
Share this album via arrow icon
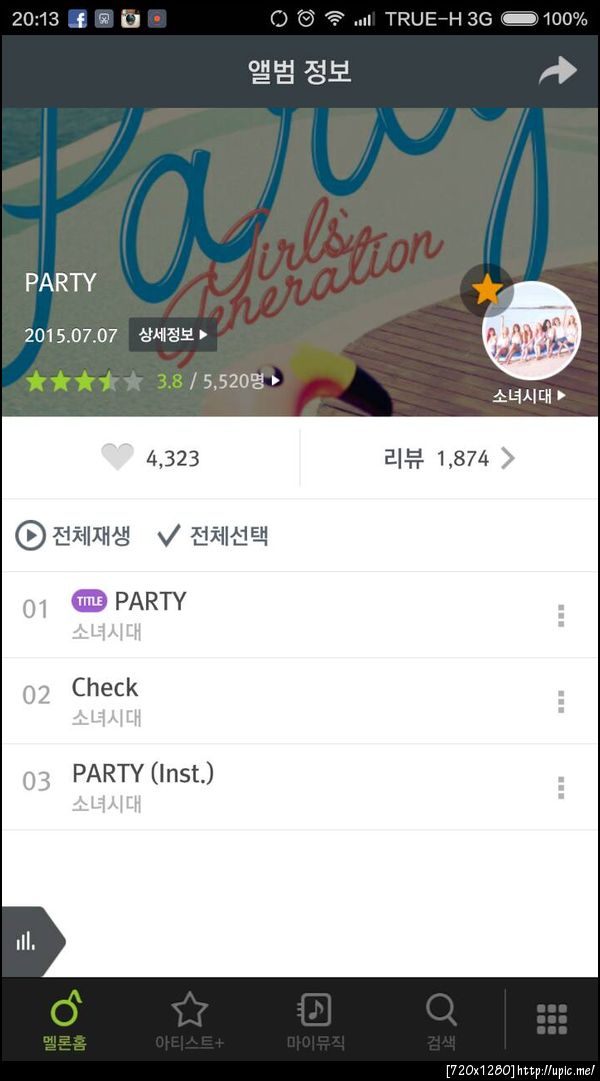558,71
